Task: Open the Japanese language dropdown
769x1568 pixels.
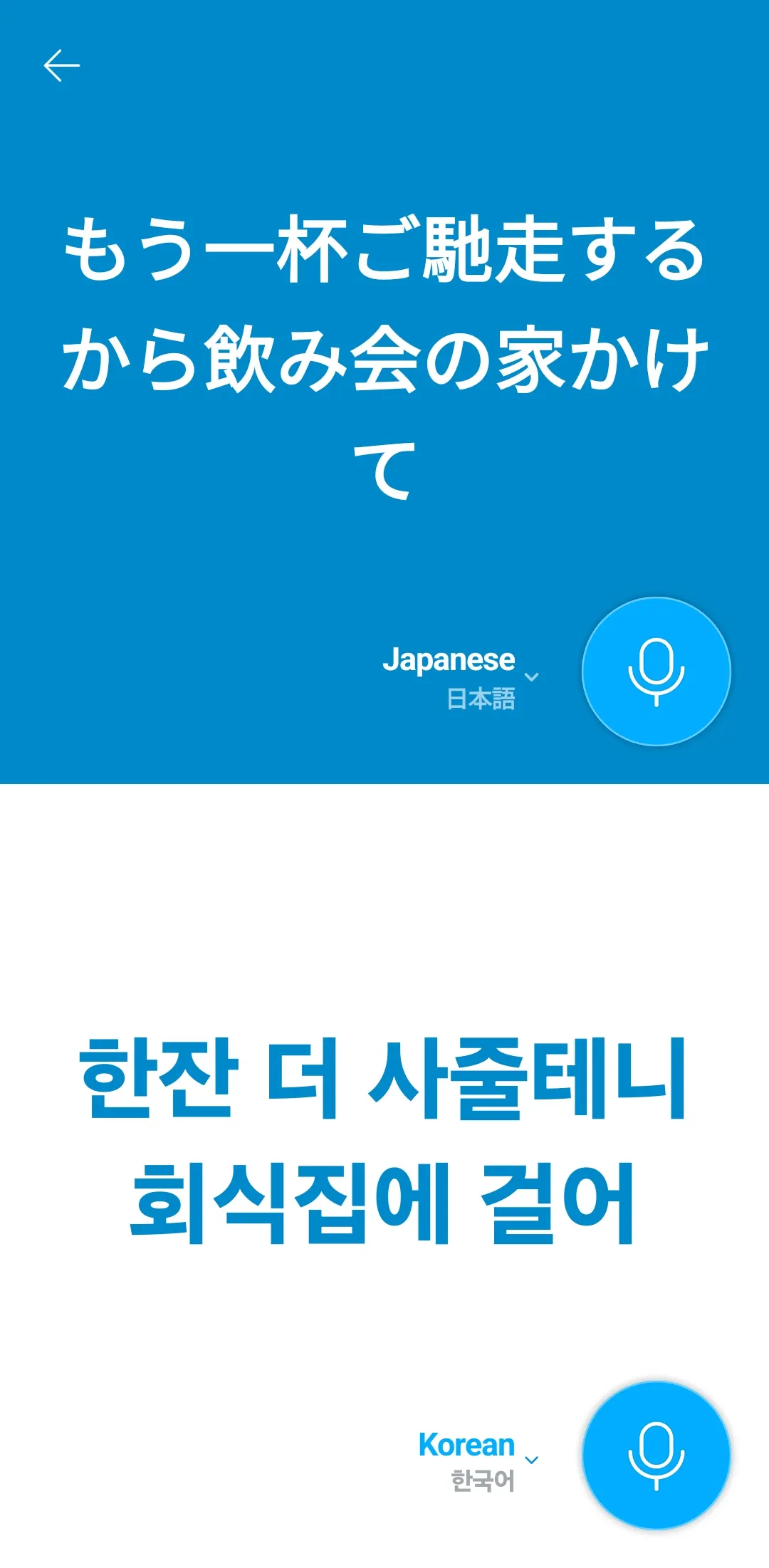Action: [x=461, y=676]
